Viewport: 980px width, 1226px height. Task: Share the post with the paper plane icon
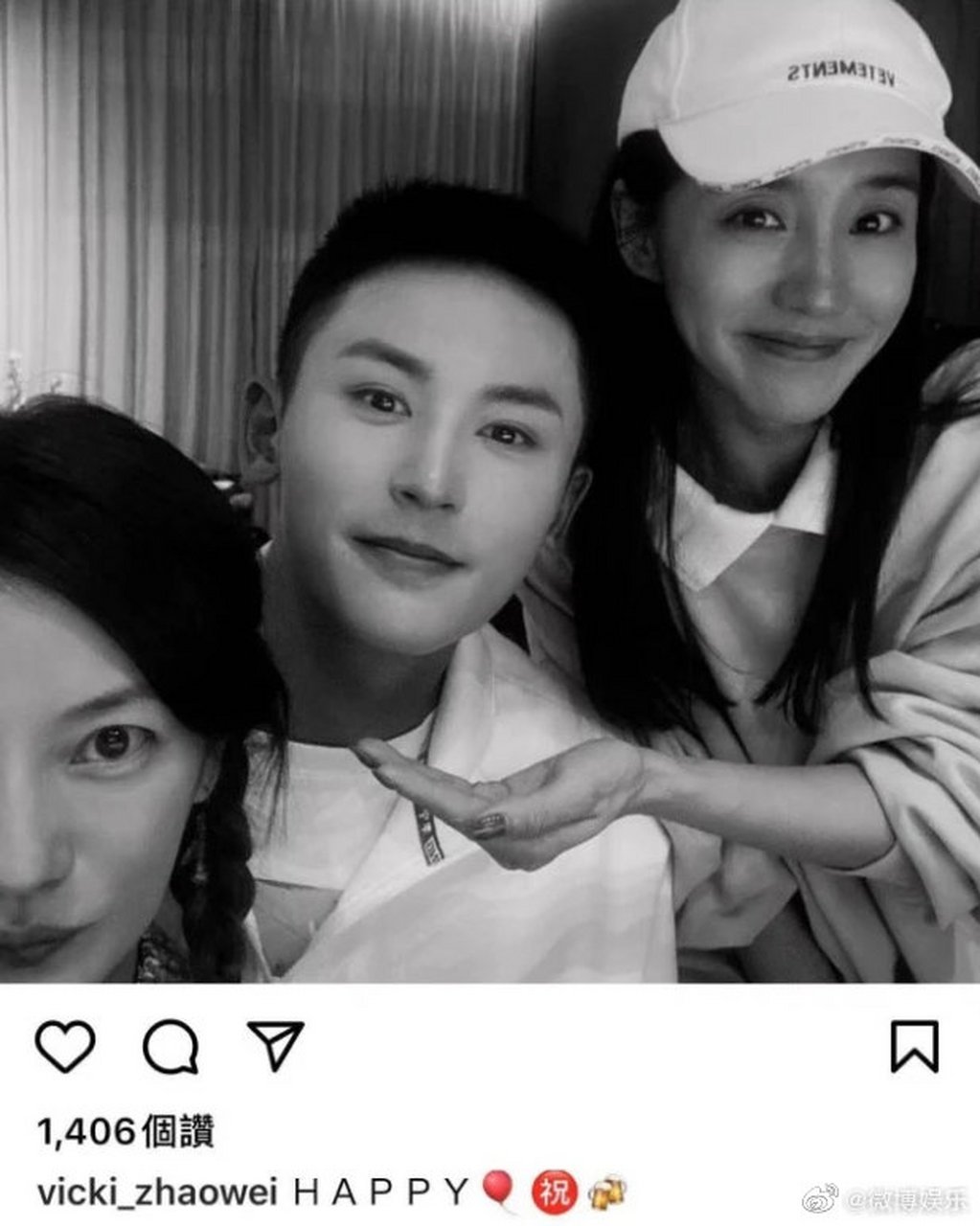tap(276, 1044)
